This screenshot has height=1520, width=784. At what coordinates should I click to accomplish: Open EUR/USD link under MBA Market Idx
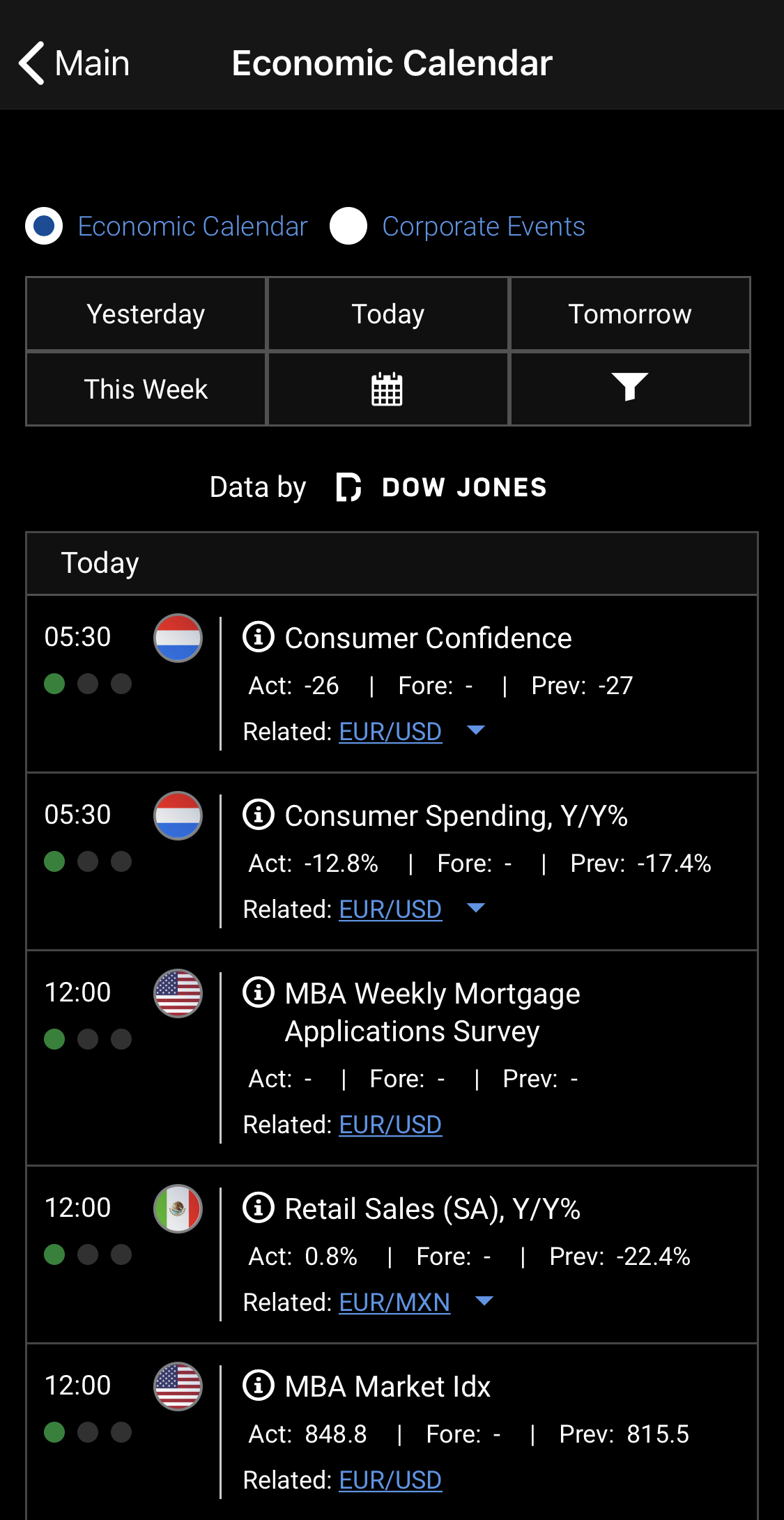click(390, 1480)
